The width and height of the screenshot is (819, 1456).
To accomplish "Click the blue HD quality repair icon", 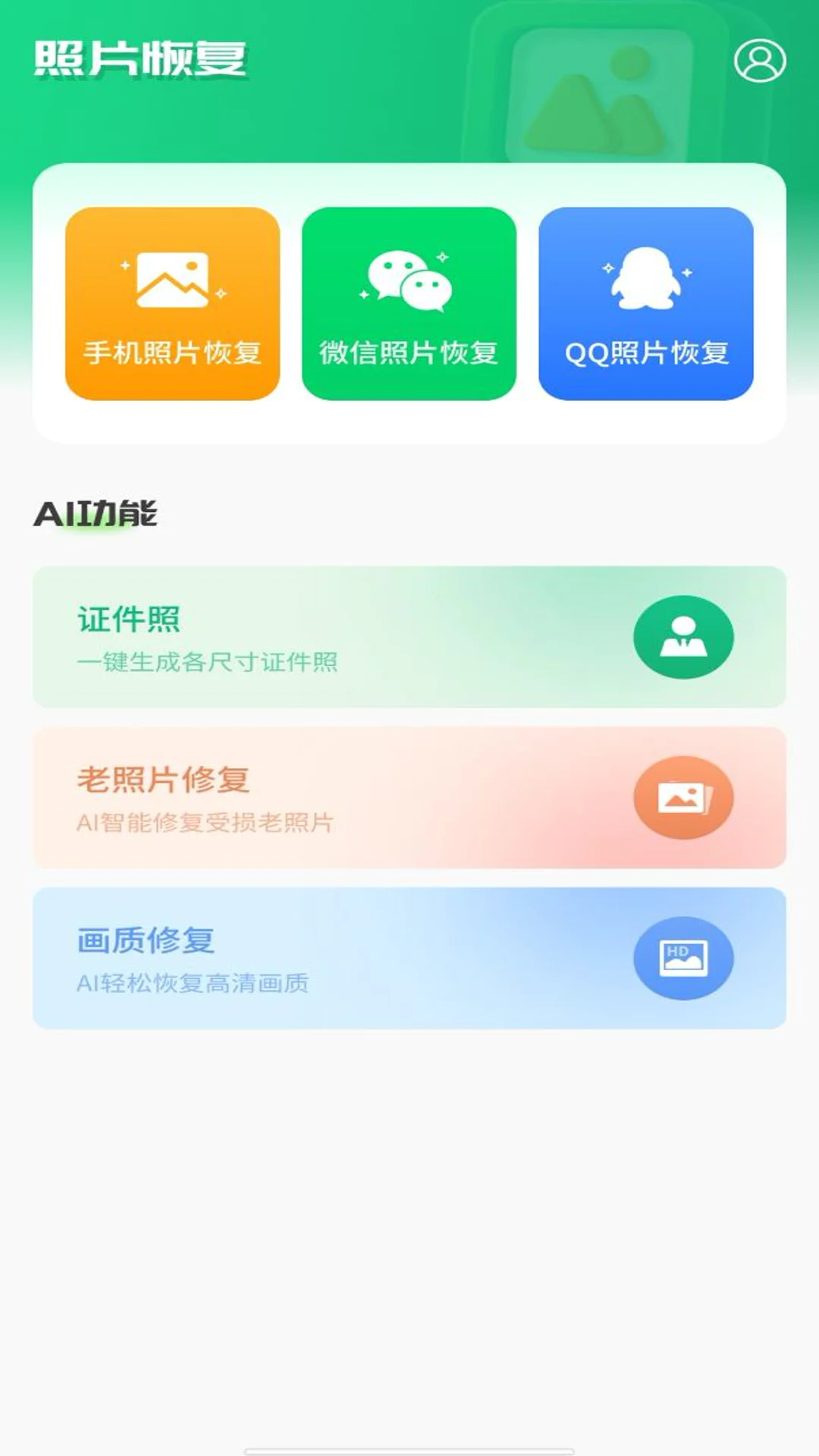I will (x=683, y=958).
